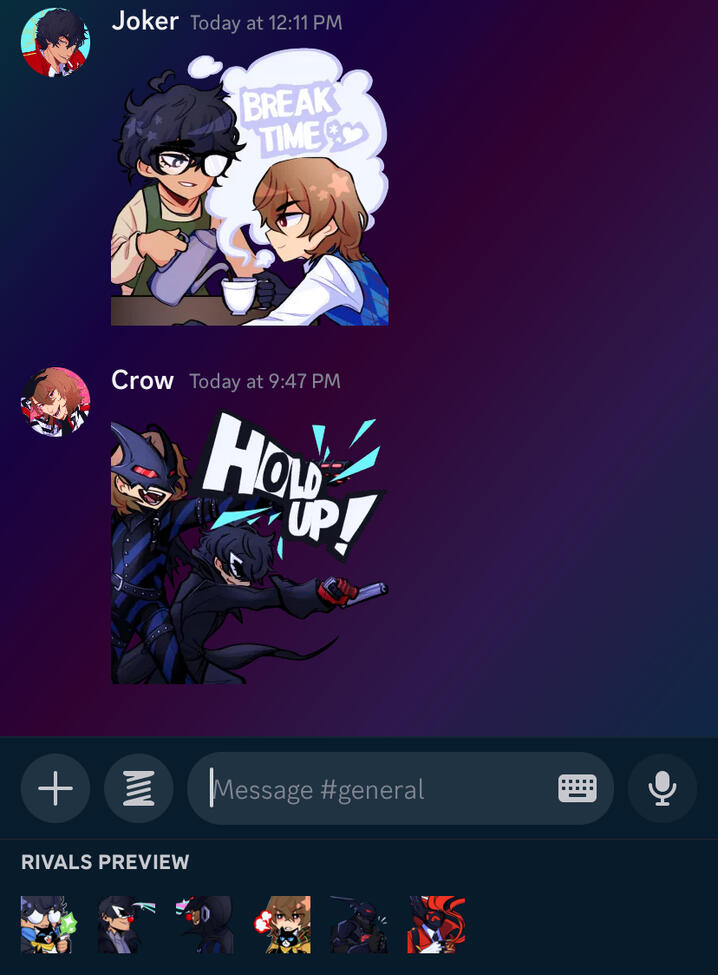This screenshot has height=975, width=718.
Task: View the Hold Up sticker from Crow
Action: (249, 547)
